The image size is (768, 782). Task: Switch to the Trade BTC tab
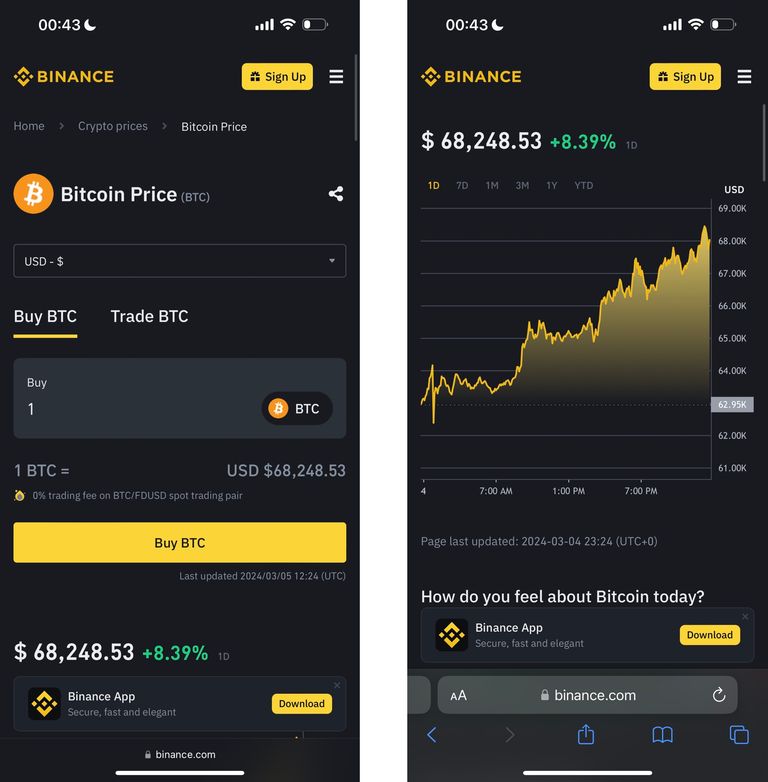[x=149, y=316]
